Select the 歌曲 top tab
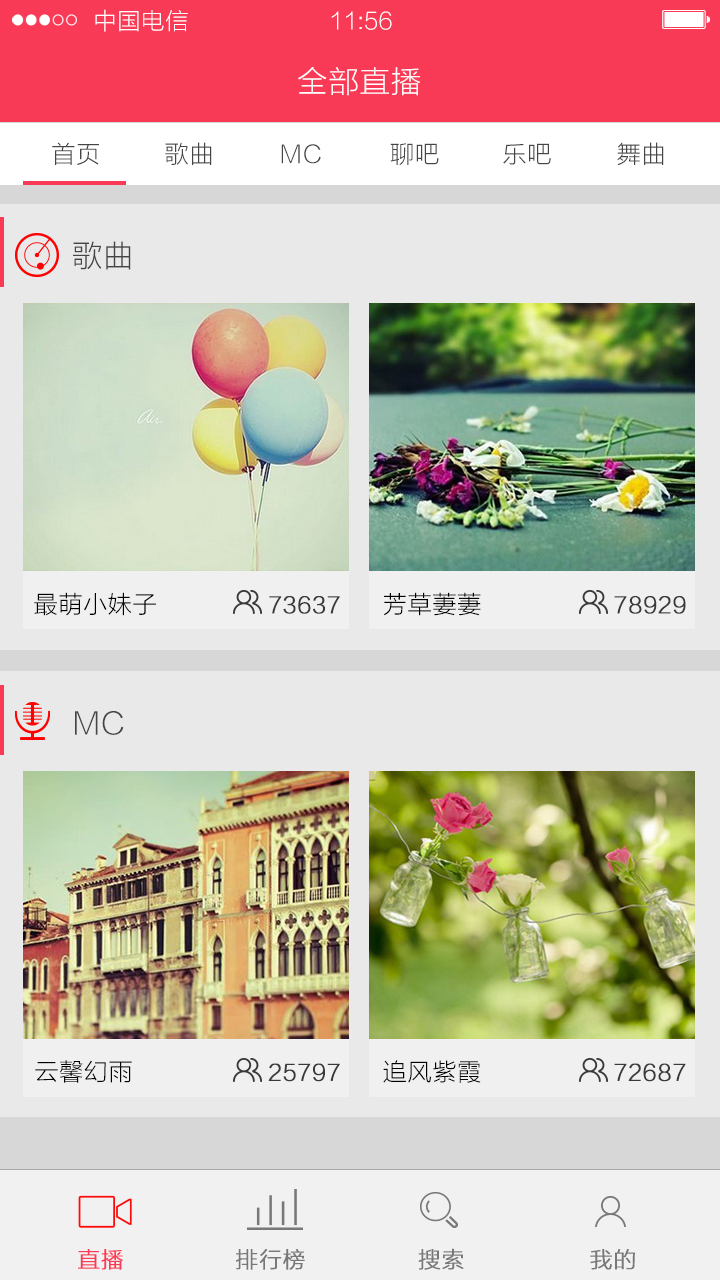This screenshot has width=720, height=1280. tap(189, 154)
